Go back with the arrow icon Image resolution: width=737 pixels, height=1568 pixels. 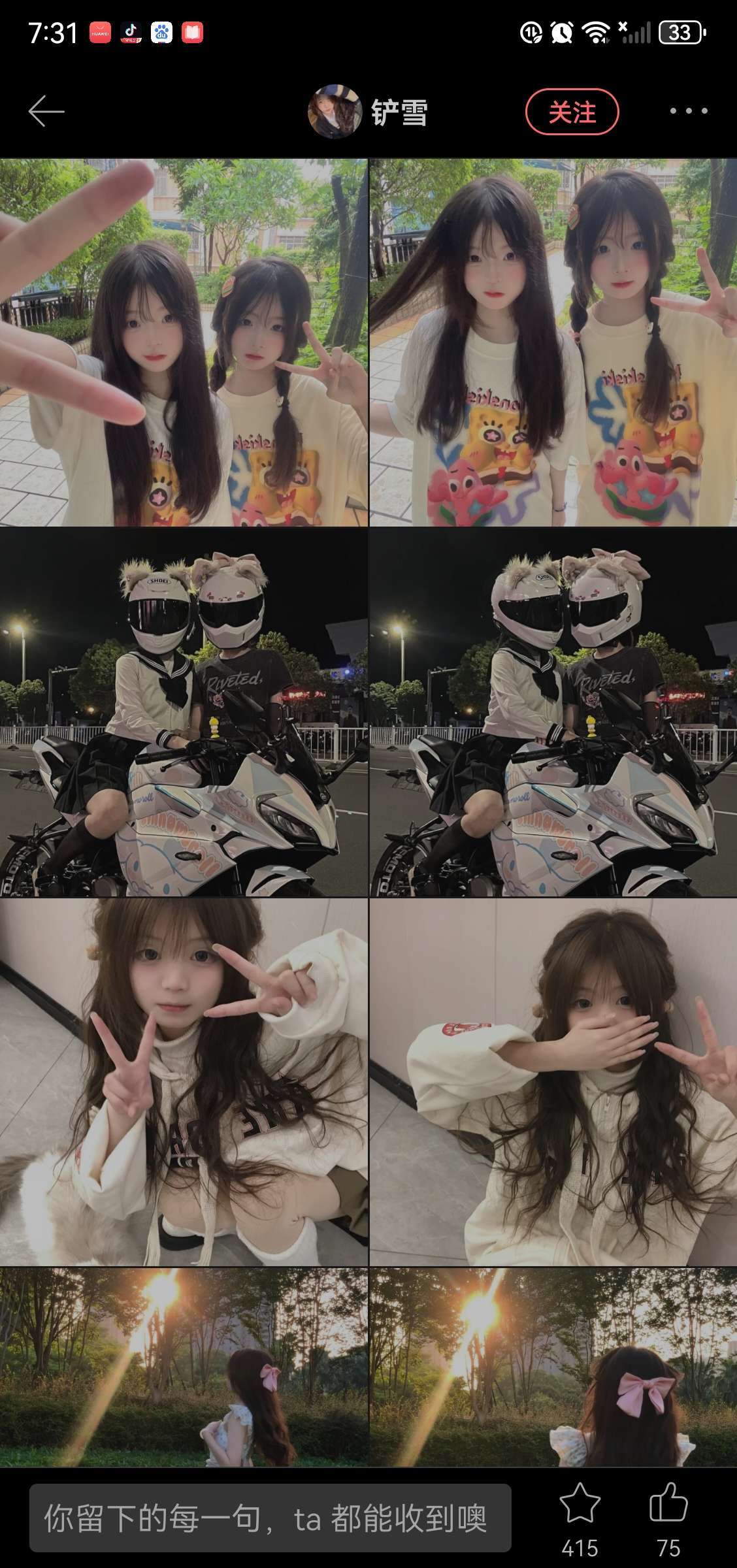coord(46,111)
